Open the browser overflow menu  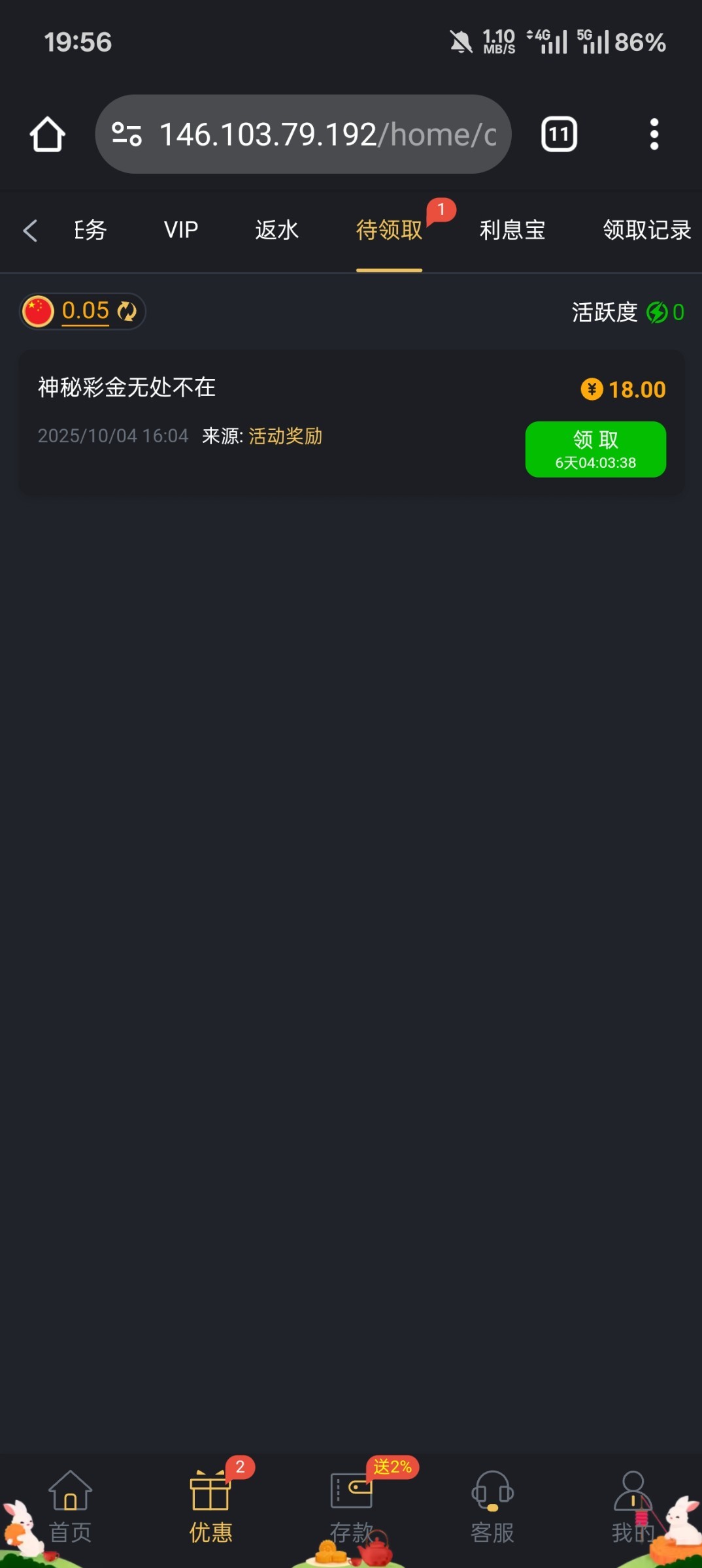[x=654, y=135]
